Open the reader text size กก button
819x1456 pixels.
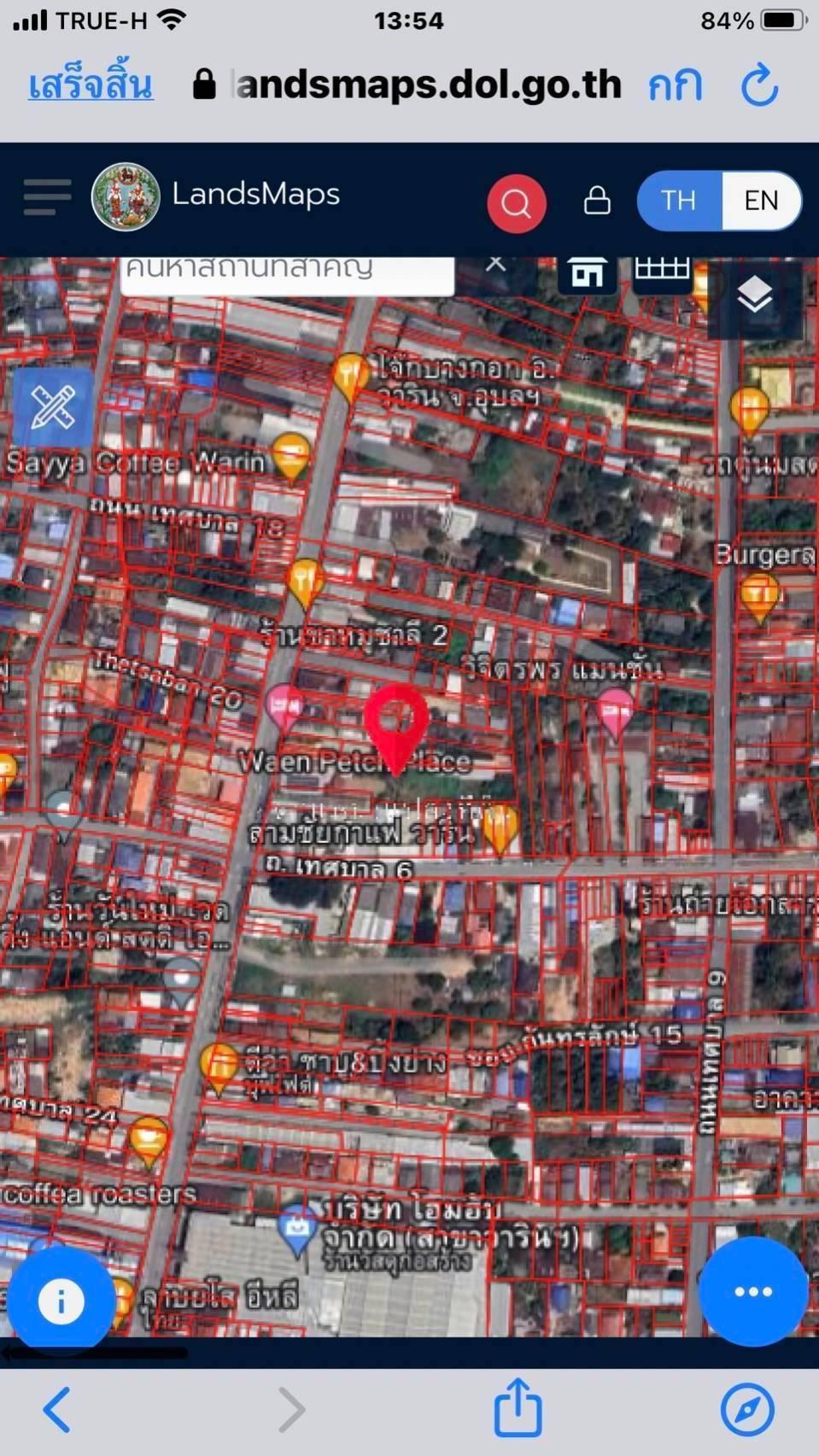(675, 85)
